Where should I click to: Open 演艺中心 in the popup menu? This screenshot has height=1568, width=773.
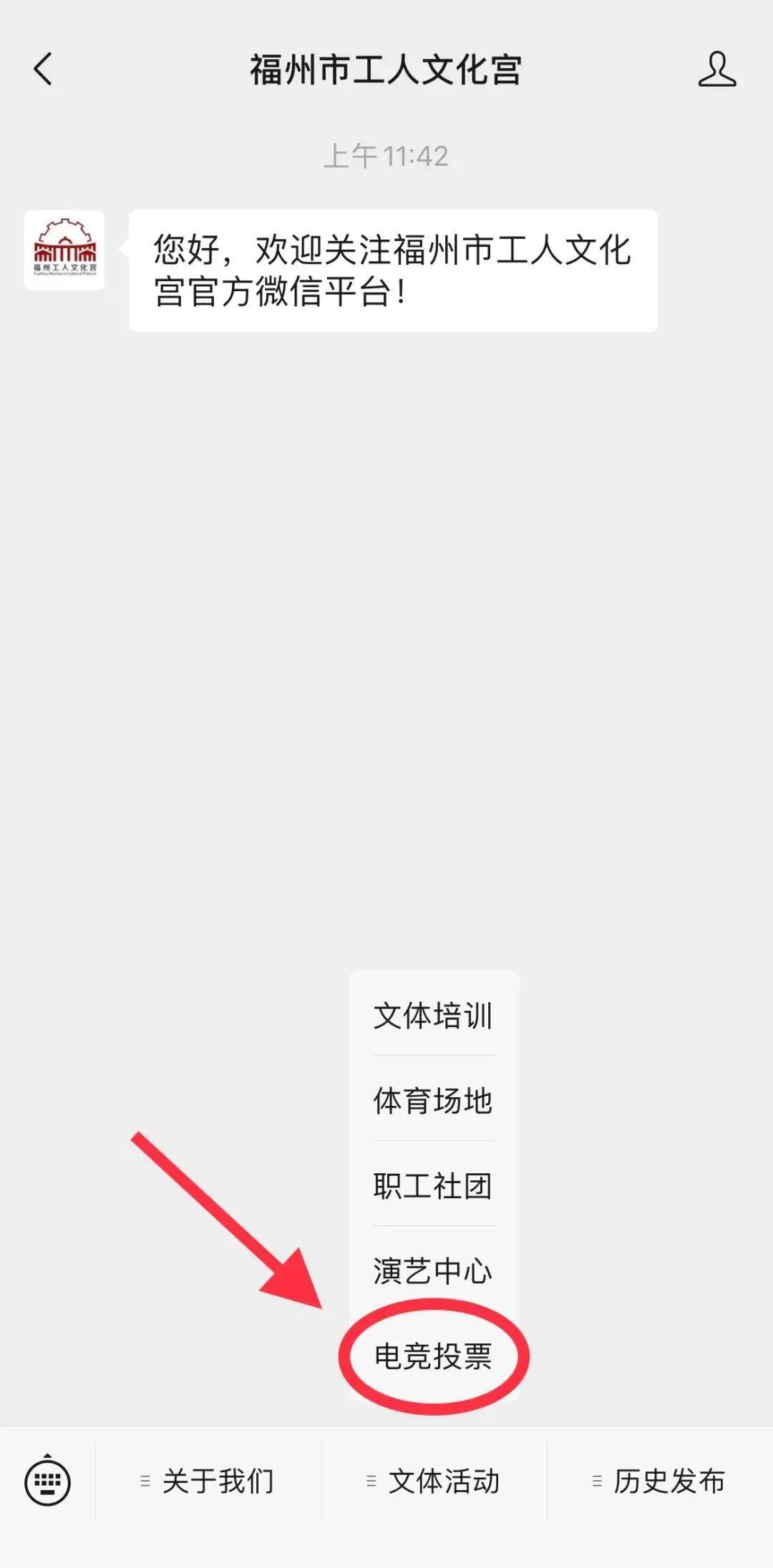click(x=434, y=1270)
